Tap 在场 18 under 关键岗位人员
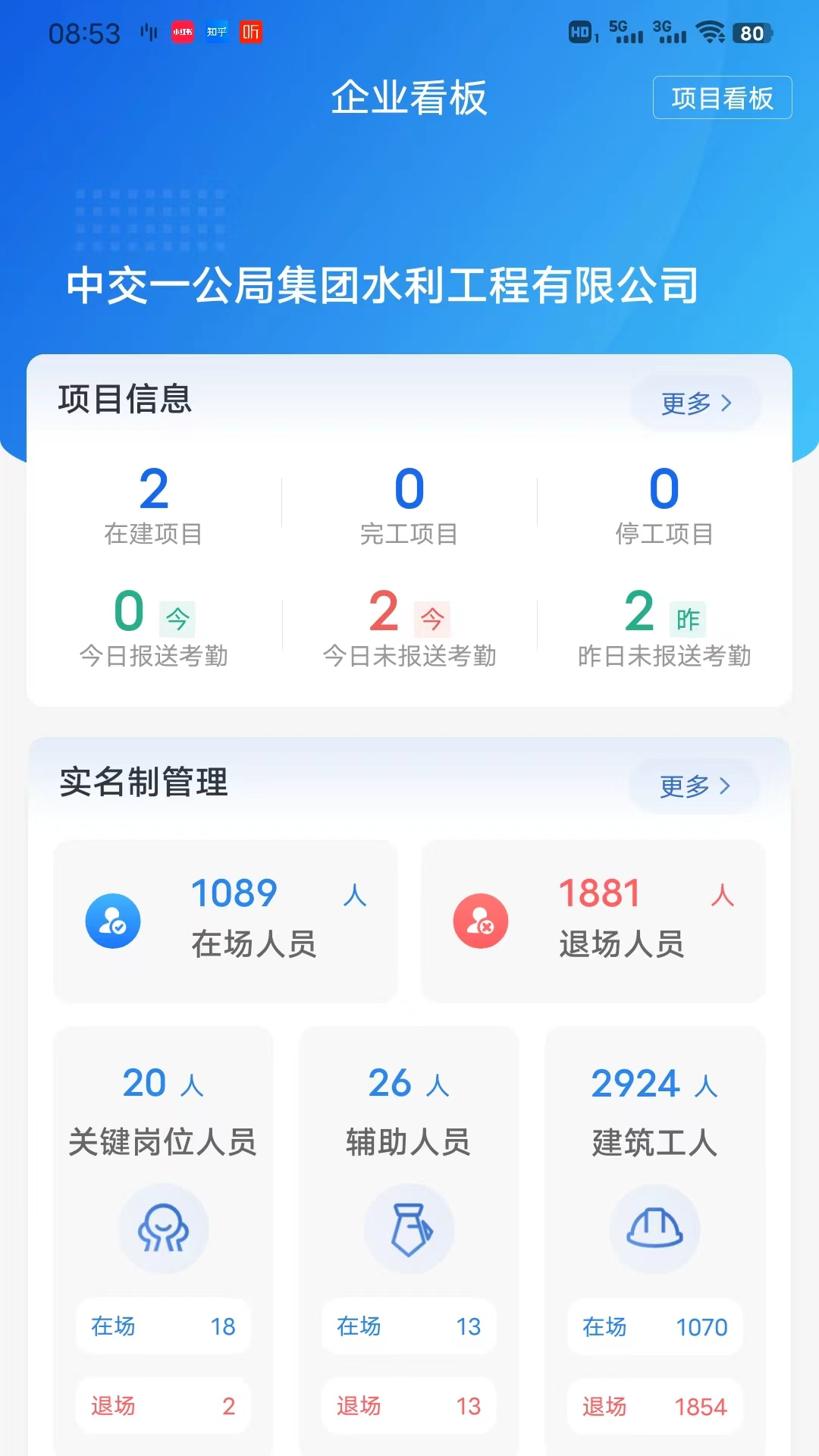This screenshot has height=1456, width=819. pos(163,1326)
